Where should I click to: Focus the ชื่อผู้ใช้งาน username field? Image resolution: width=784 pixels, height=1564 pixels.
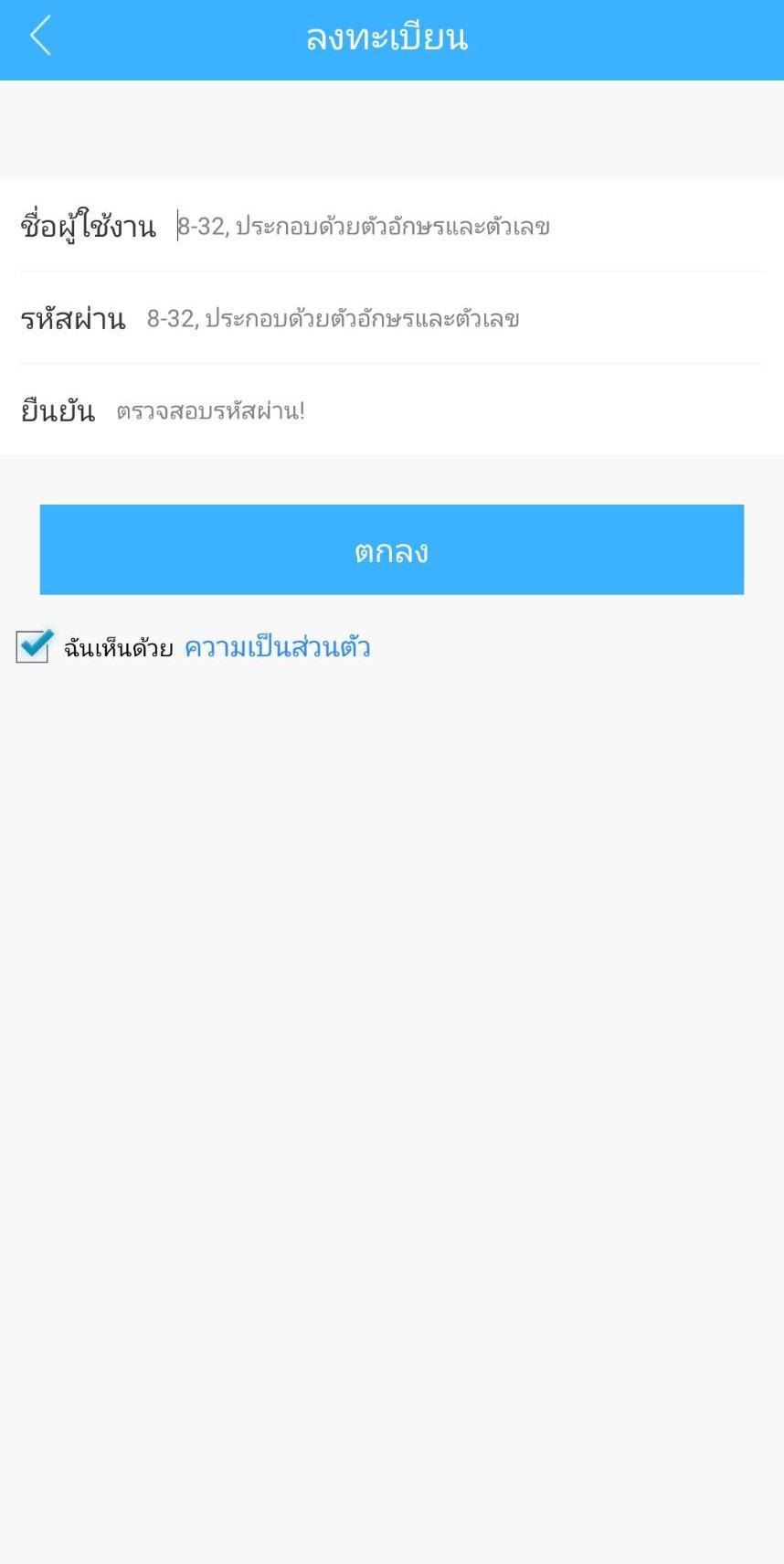[466, 227]
